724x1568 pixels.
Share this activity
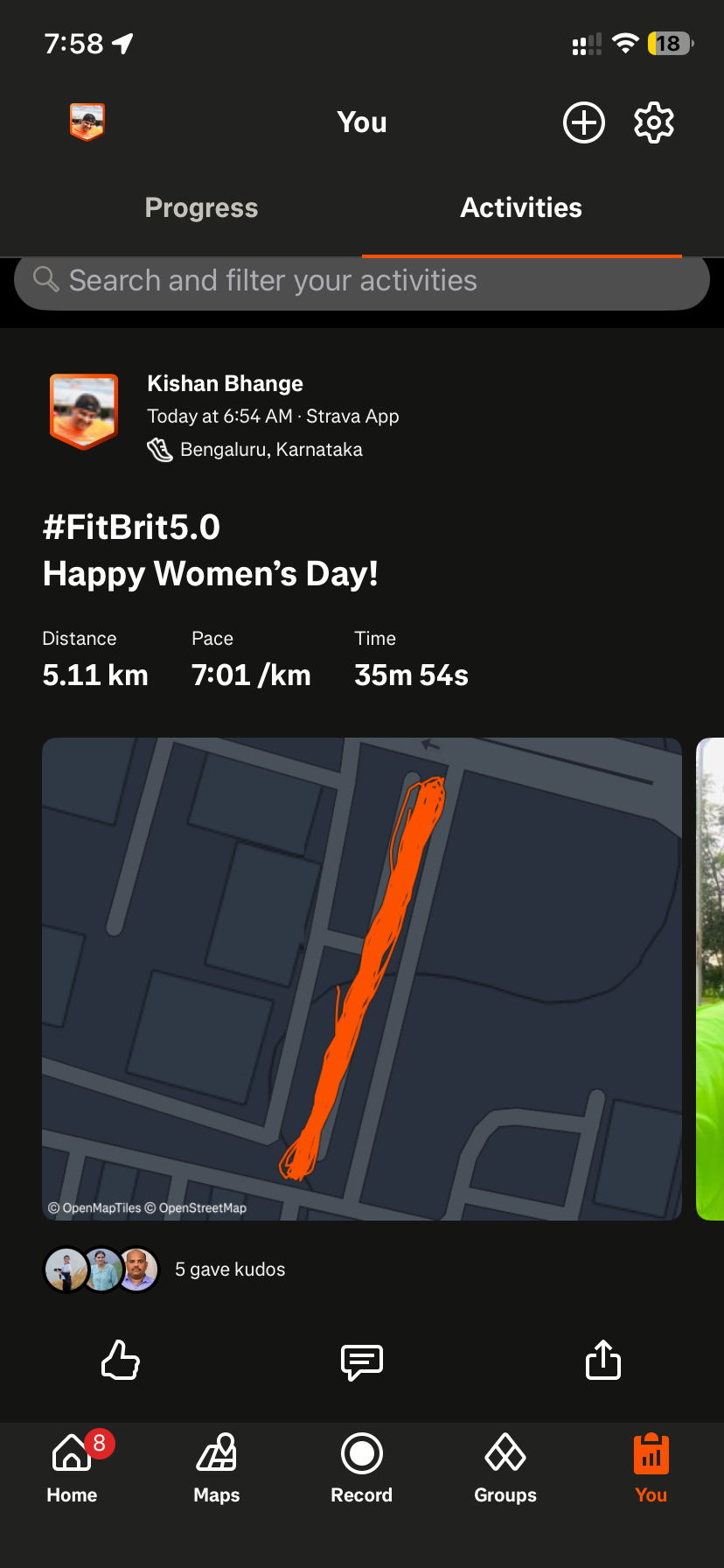[x=602, y=1361]
